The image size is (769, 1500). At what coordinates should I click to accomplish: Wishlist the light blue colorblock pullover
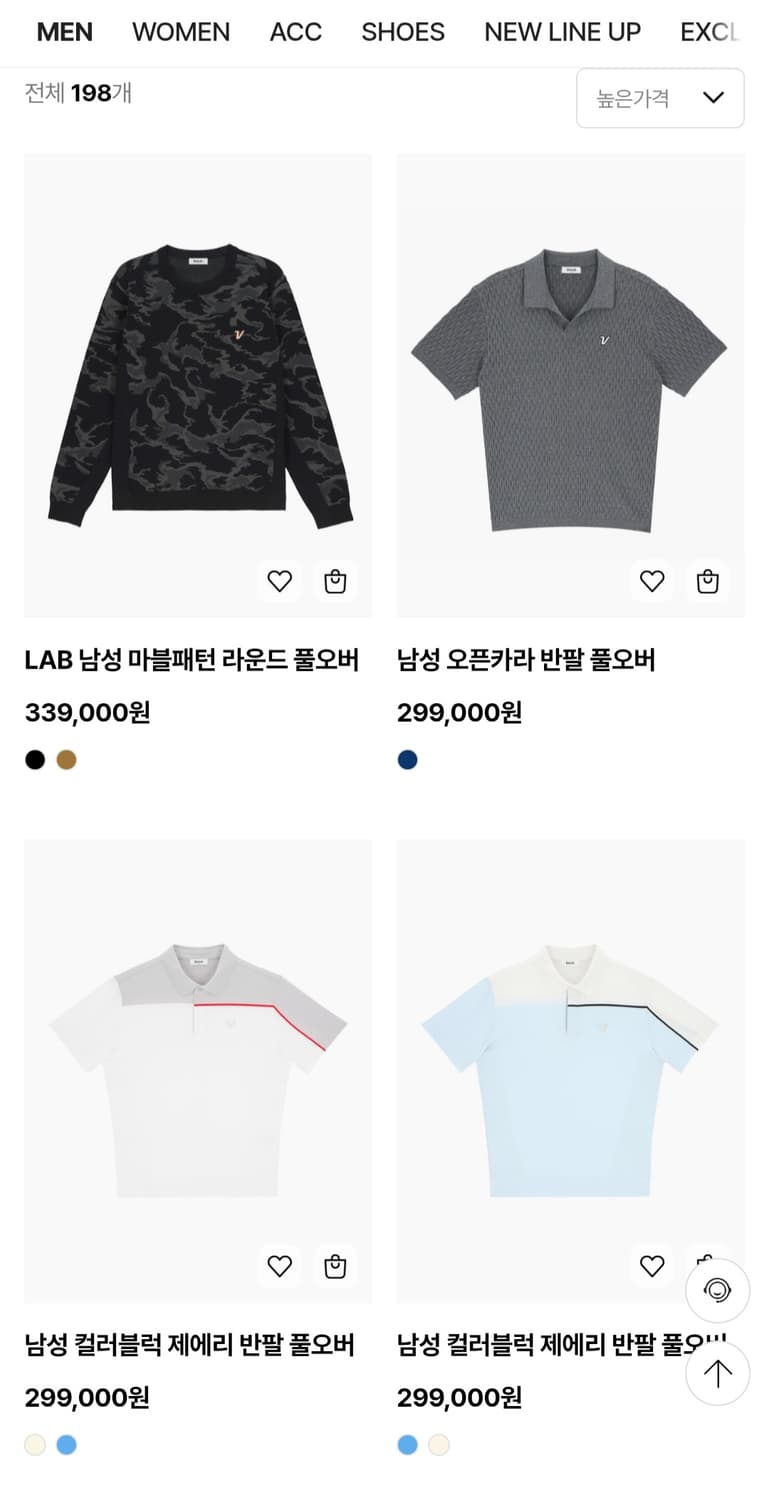click(651, 1266)
